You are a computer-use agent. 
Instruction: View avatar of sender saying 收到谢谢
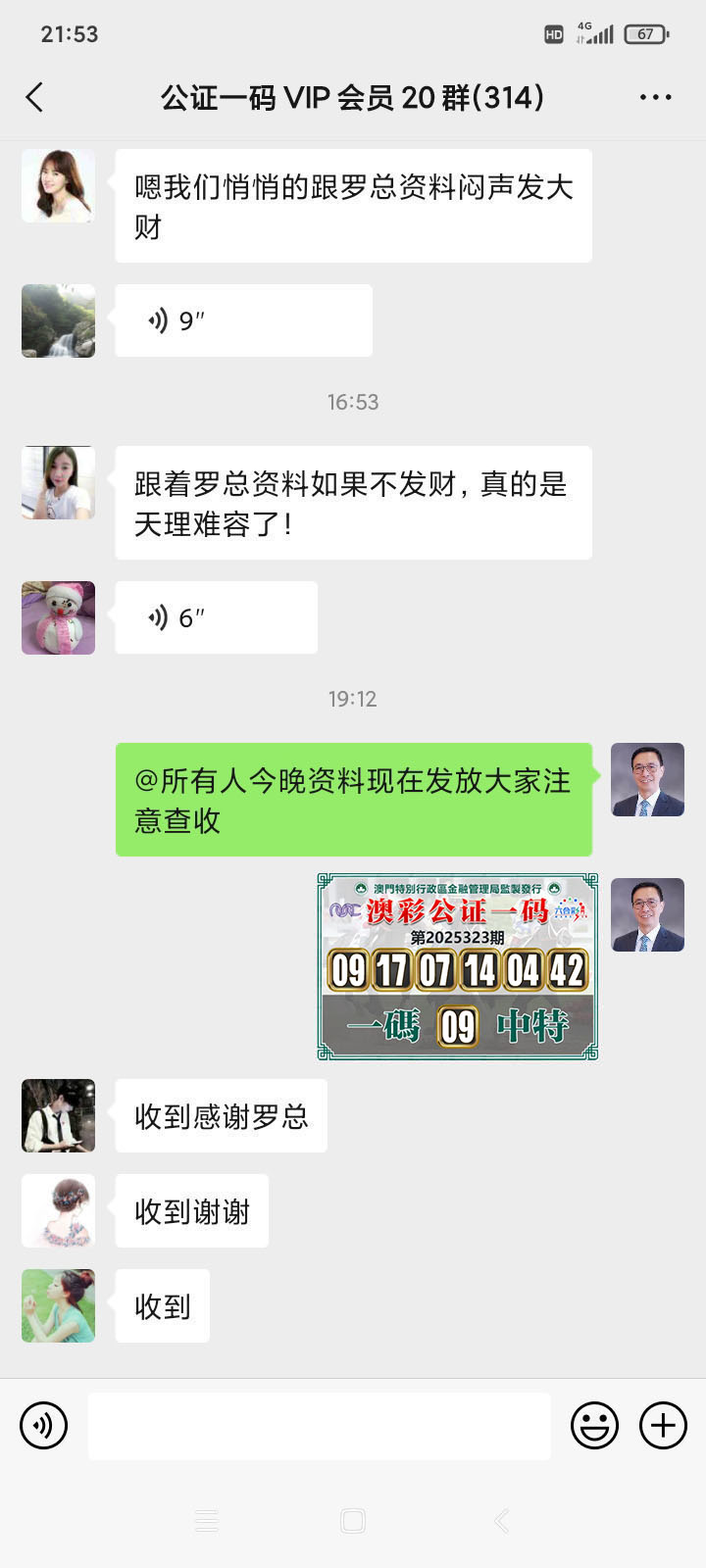tap(59, 1210)
